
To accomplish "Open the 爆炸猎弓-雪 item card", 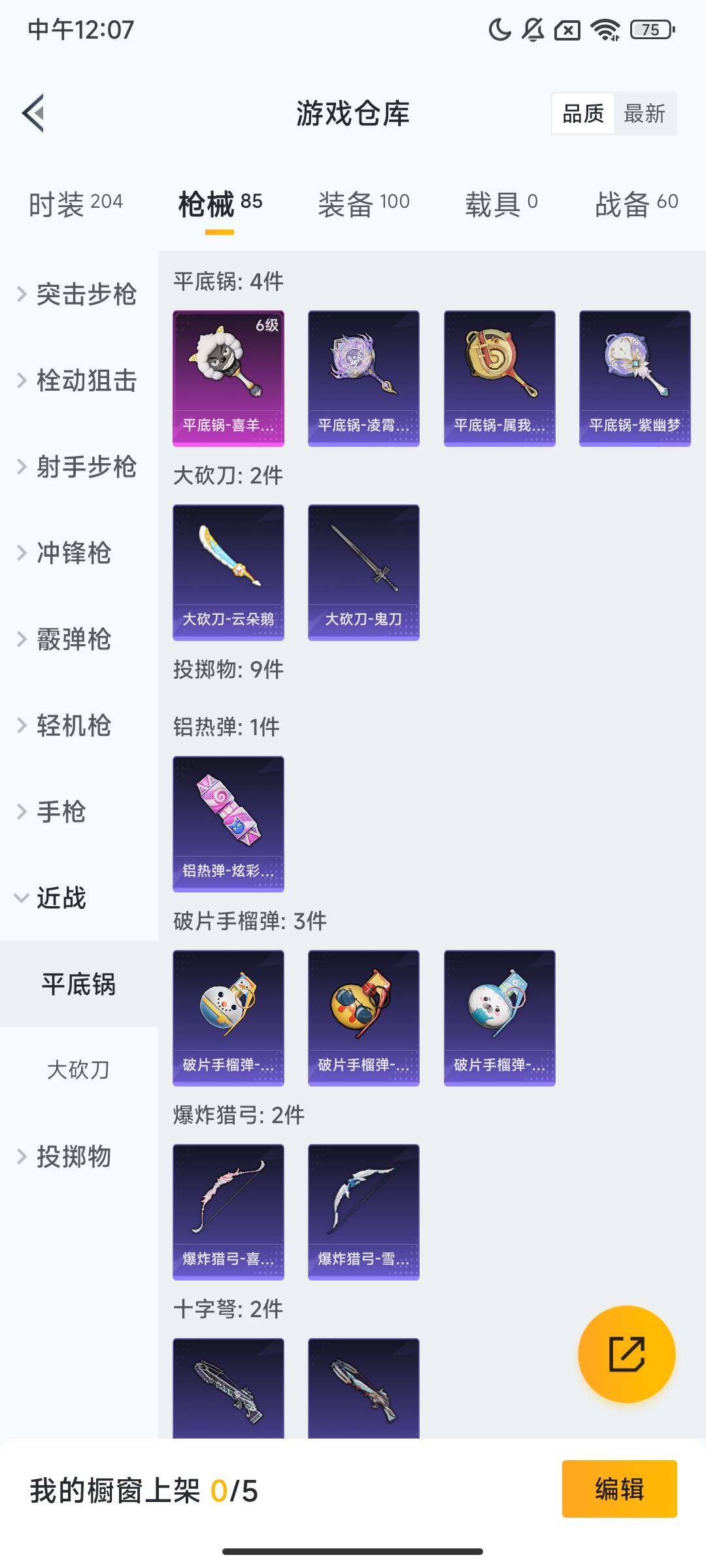I will [363, 1211].
